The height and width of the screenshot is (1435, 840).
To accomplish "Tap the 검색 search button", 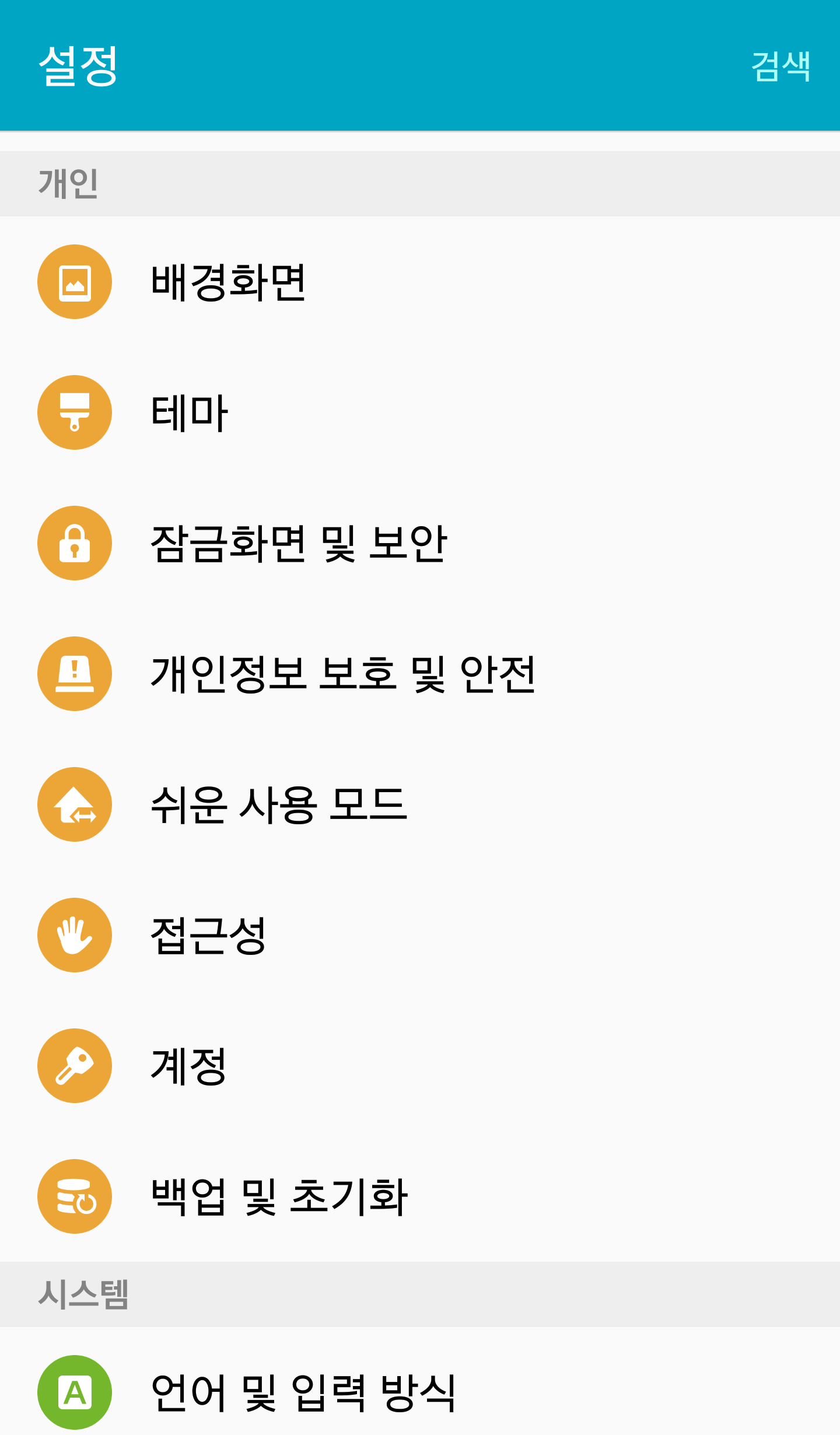I will [x=780, y=66].
